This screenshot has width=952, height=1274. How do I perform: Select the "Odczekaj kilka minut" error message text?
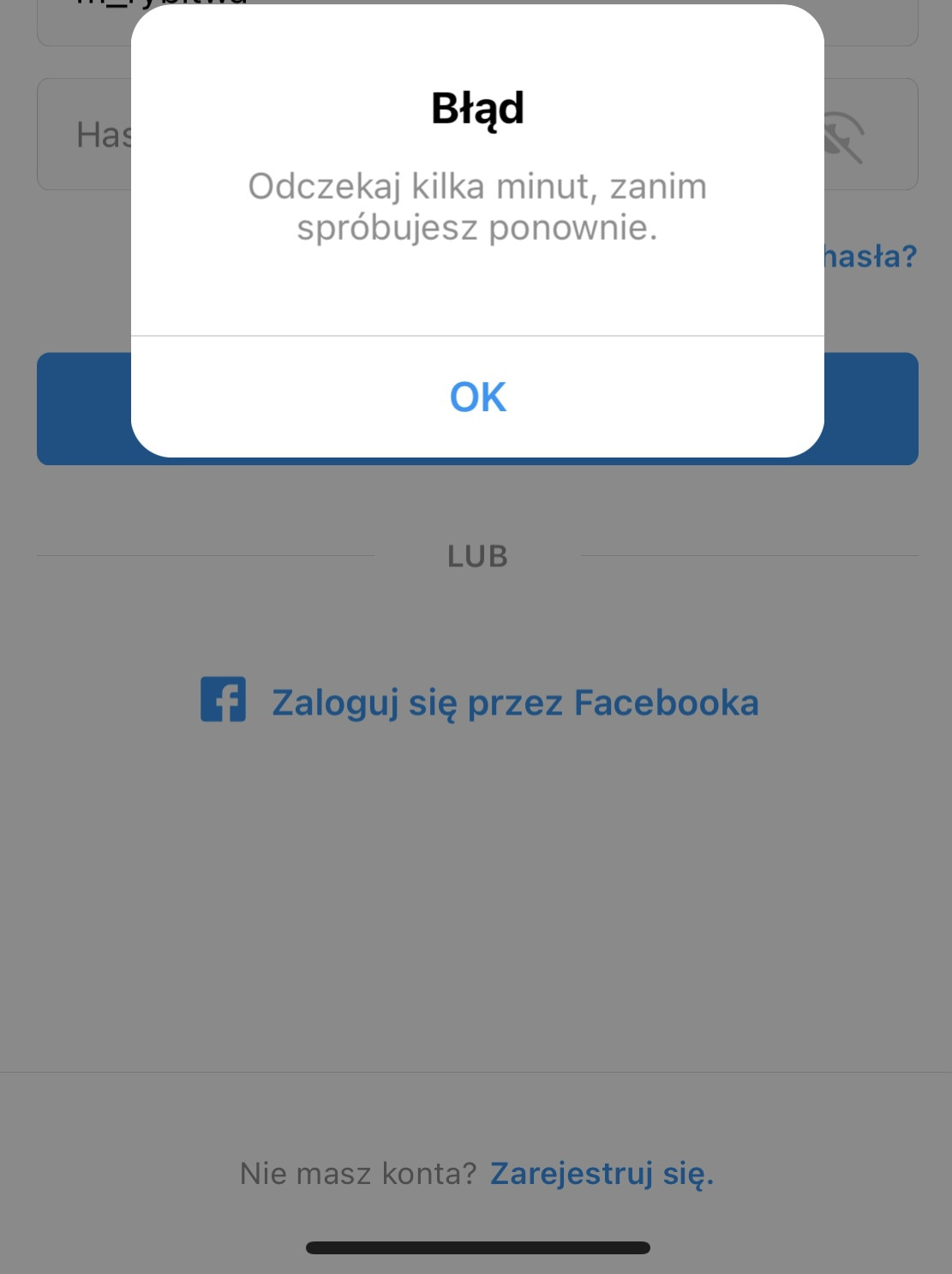click(x=477, y=206)
